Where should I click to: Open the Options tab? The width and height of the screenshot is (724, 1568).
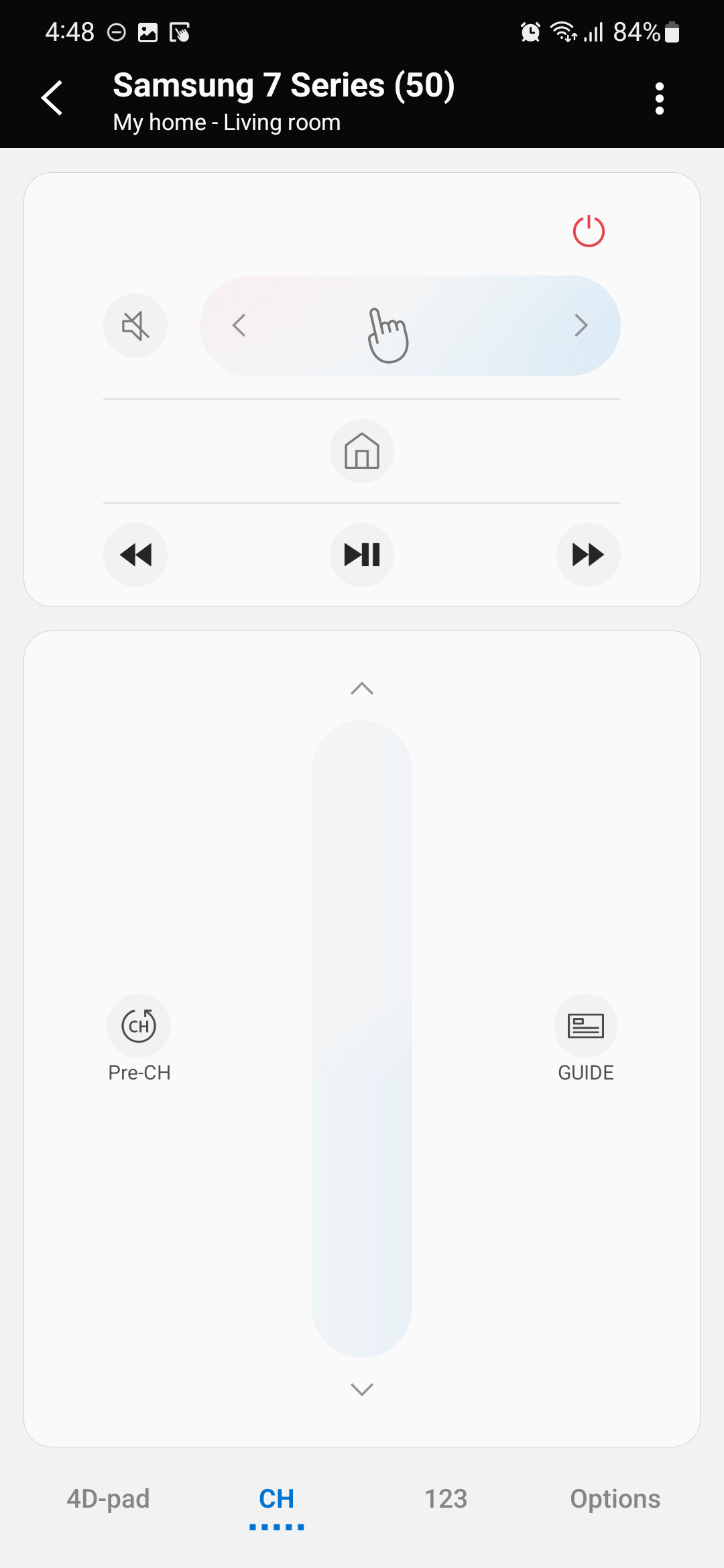point(615,1499)
